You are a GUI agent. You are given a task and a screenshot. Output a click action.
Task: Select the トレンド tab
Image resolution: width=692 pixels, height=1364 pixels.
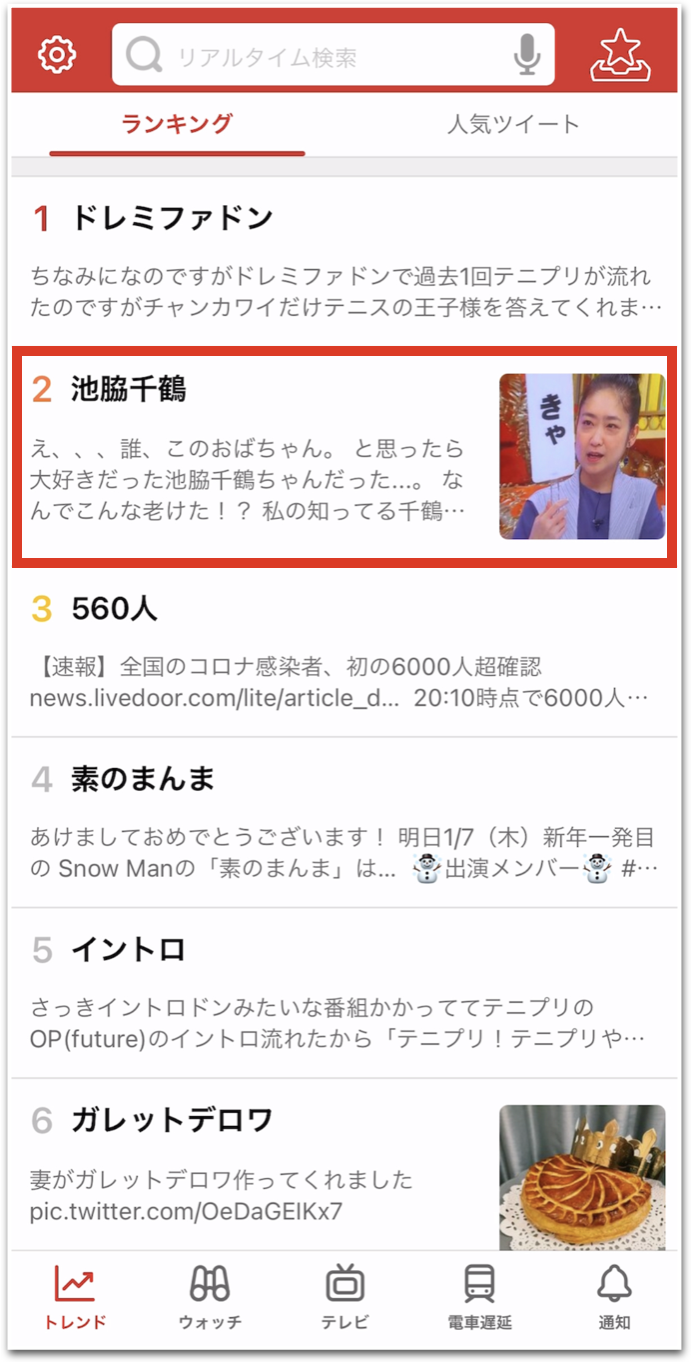(x=75, y=1297)
